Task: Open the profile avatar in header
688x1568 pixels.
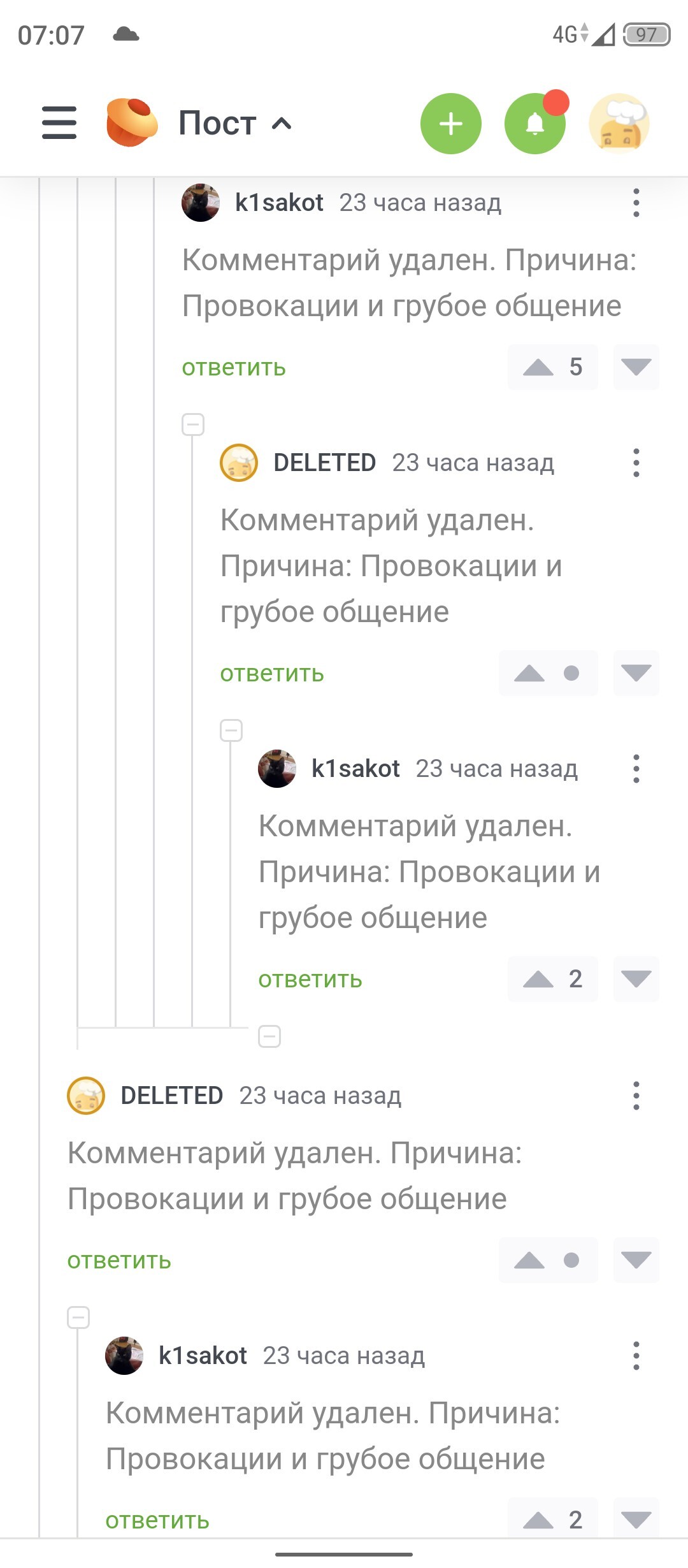Action: (619, 124)
